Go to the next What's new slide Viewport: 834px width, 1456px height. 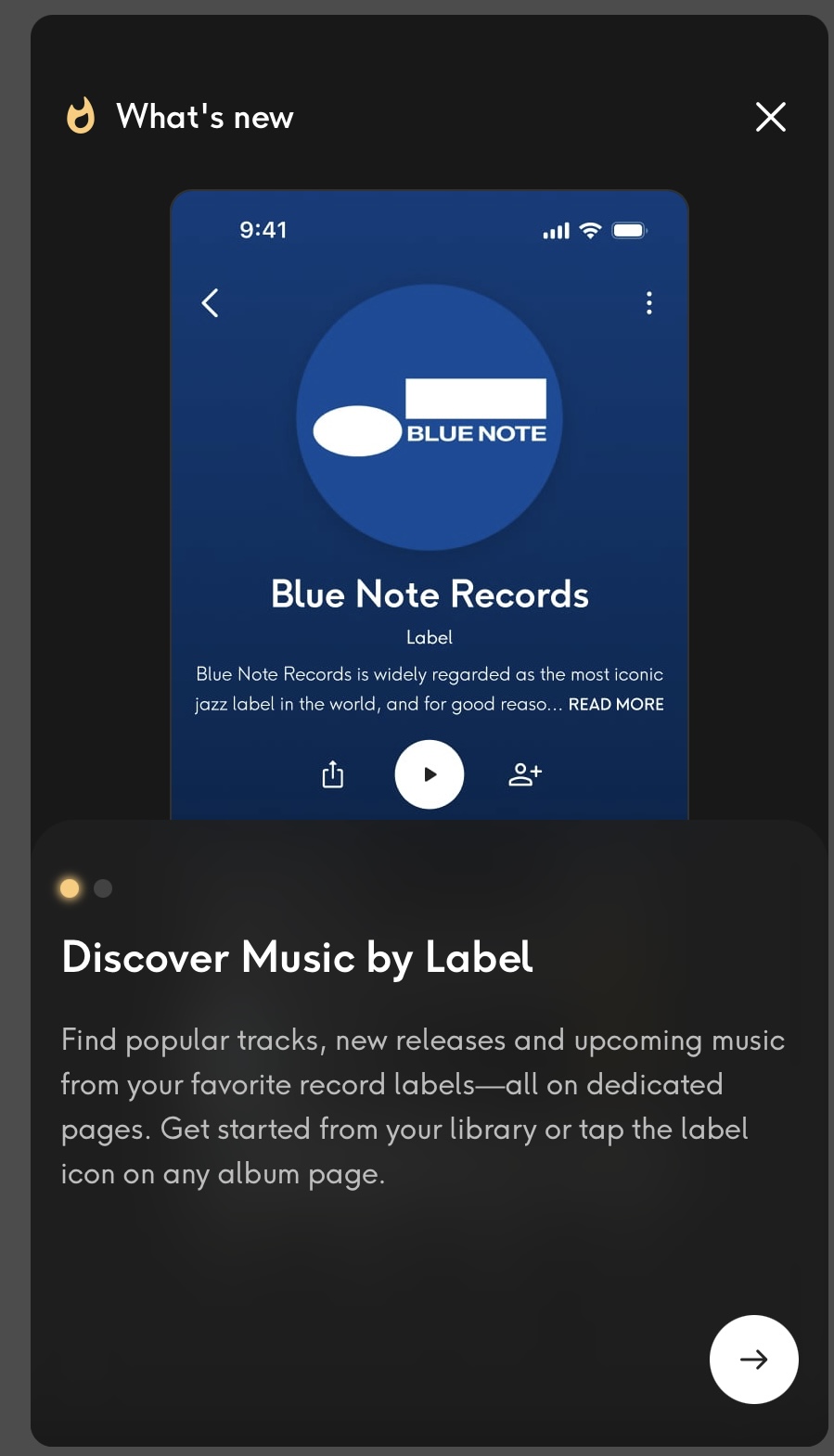(753, 1359)
